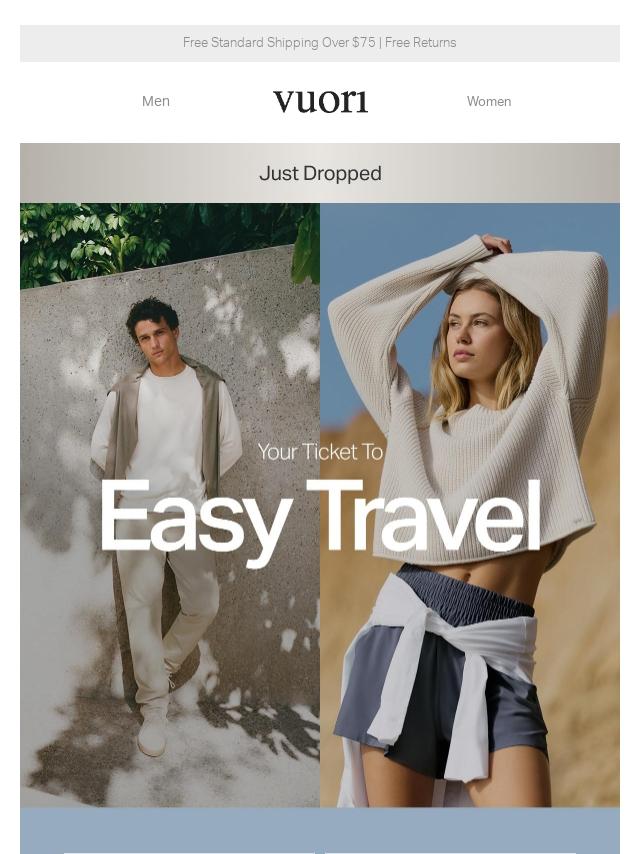Open the Just Dropped banner
The height and width of the screenshot is (854, 640).
tap(320, 174)
